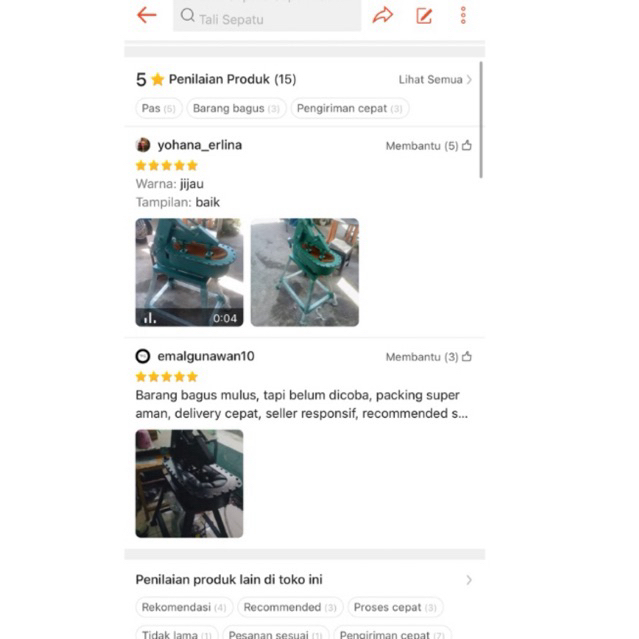
Task: Select the Rekomendasi chip
Action: click(x=184, y=607)
